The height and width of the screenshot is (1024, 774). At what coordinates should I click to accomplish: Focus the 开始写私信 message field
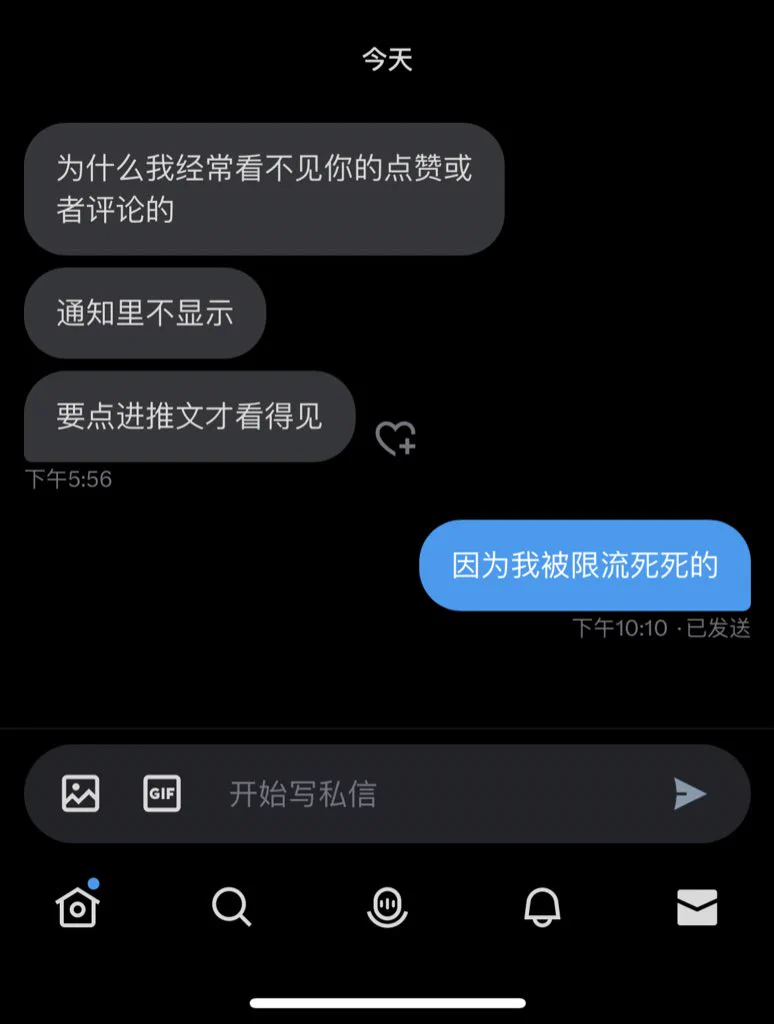click(420, 794)
